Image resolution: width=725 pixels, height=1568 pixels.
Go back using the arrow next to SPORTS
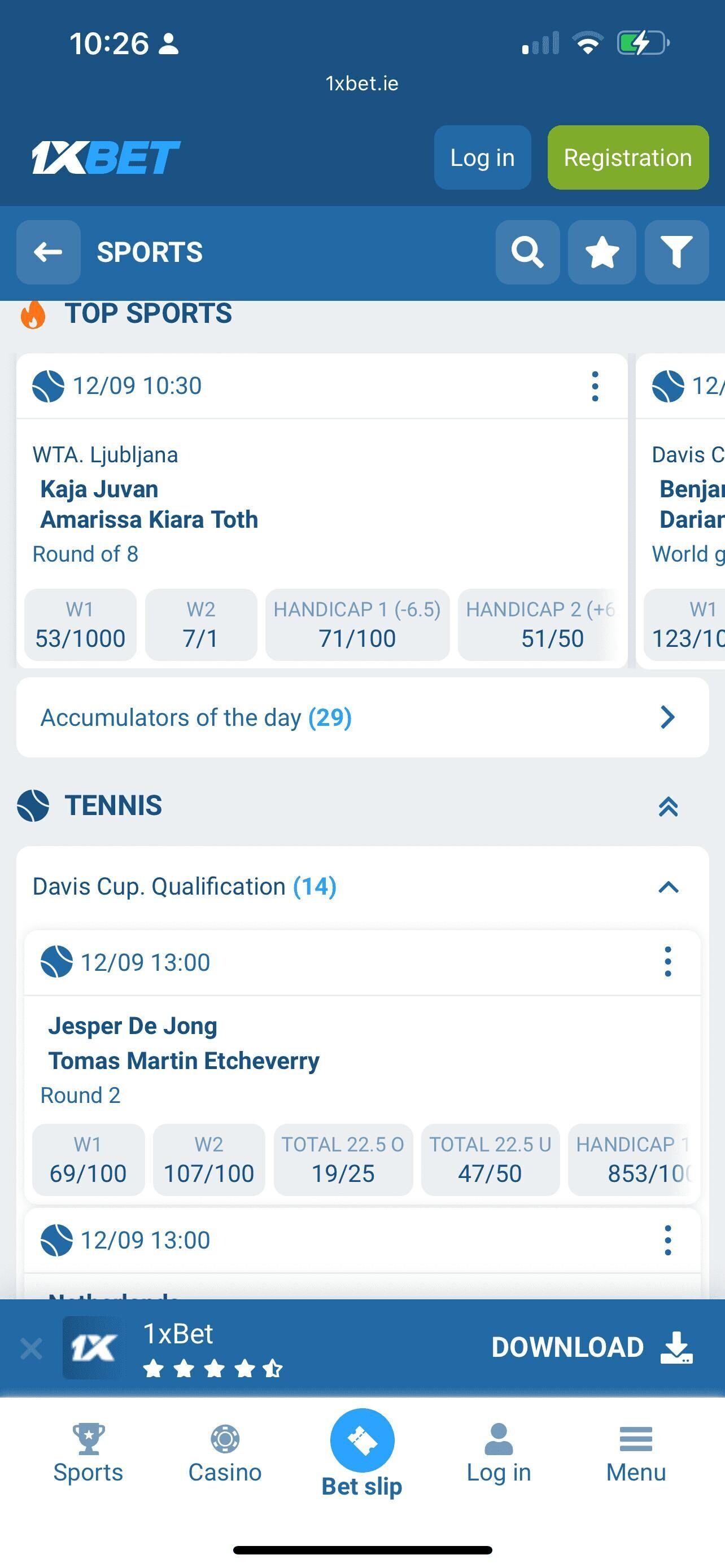click(48, 252)
